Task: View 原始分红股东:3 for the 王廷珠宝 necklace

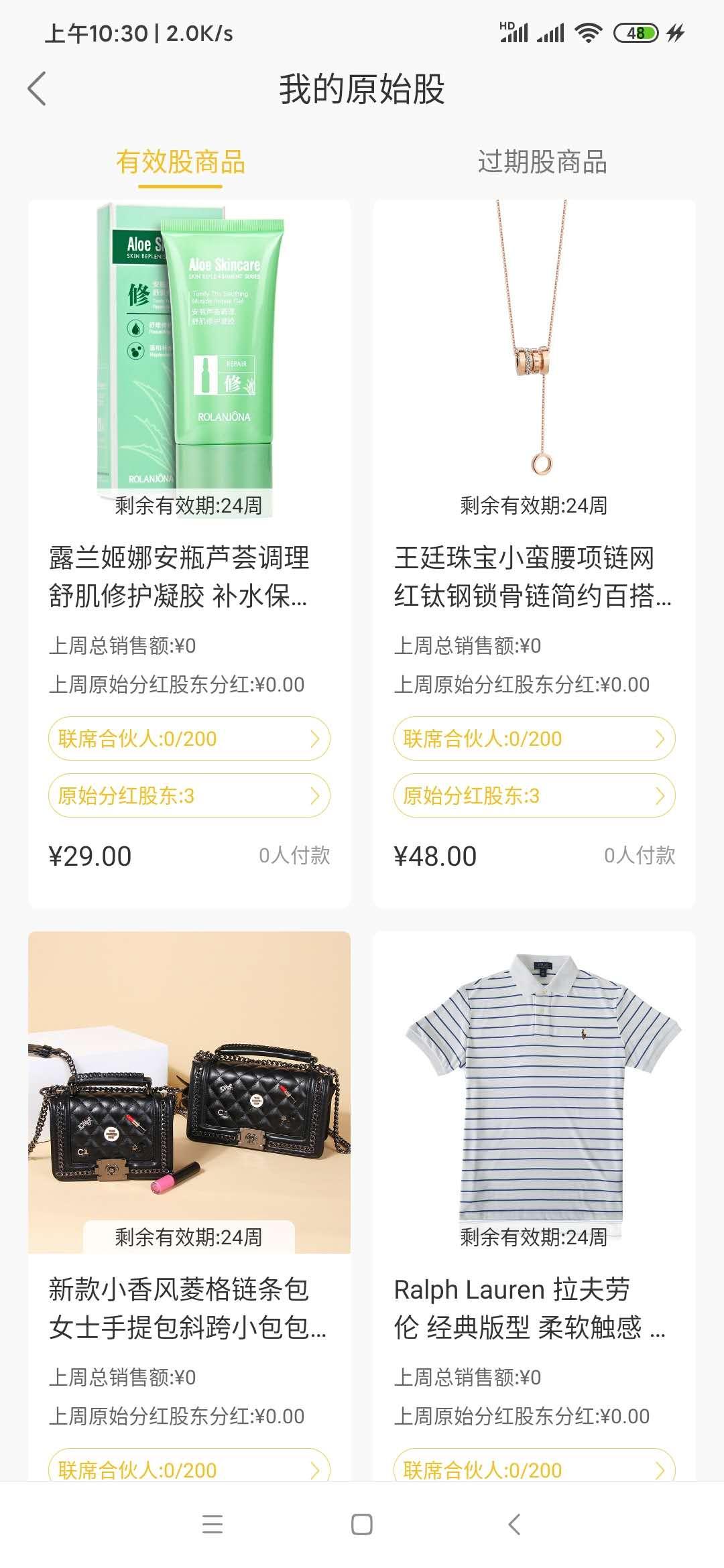Action: [534, 795]
